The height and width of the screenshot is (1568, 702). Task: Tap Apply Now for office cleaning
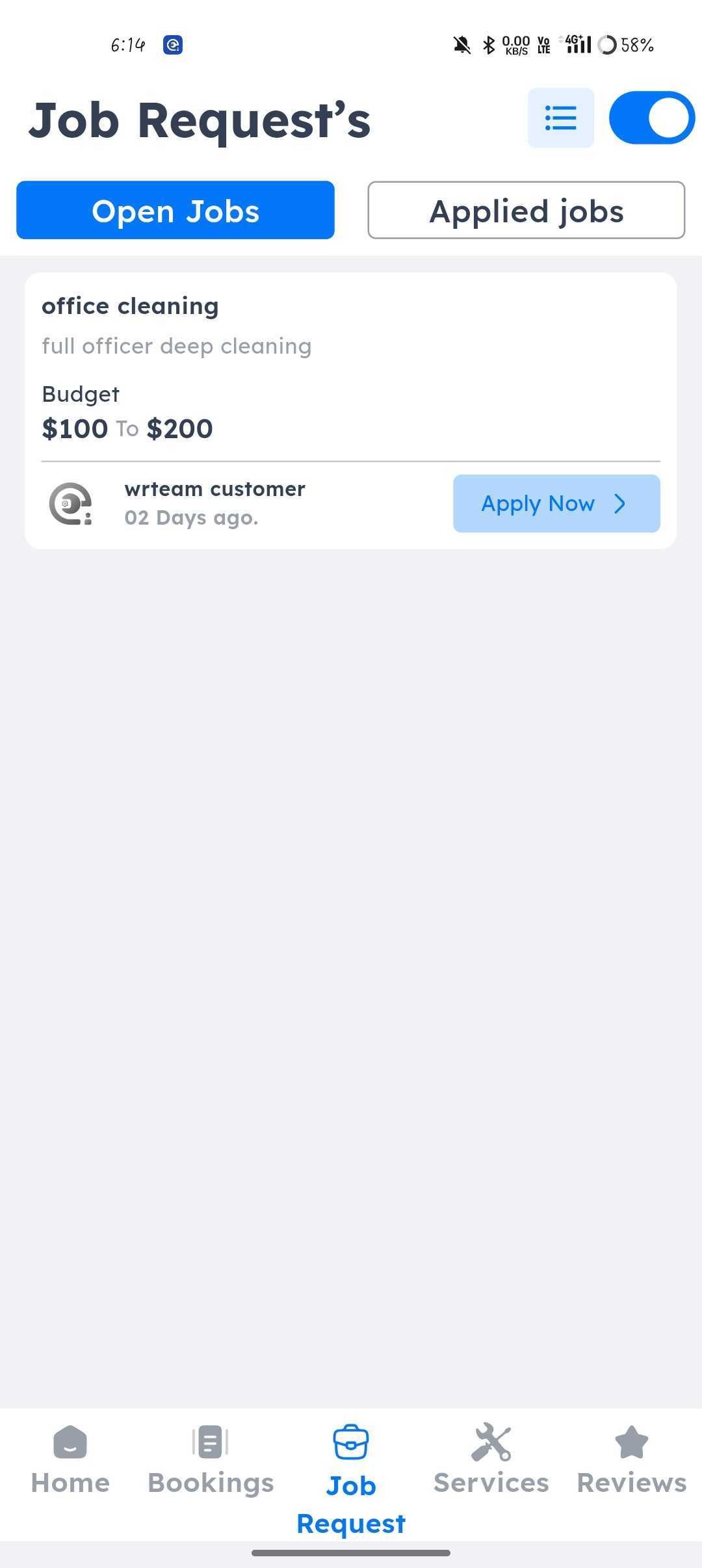tap(556, 503)
